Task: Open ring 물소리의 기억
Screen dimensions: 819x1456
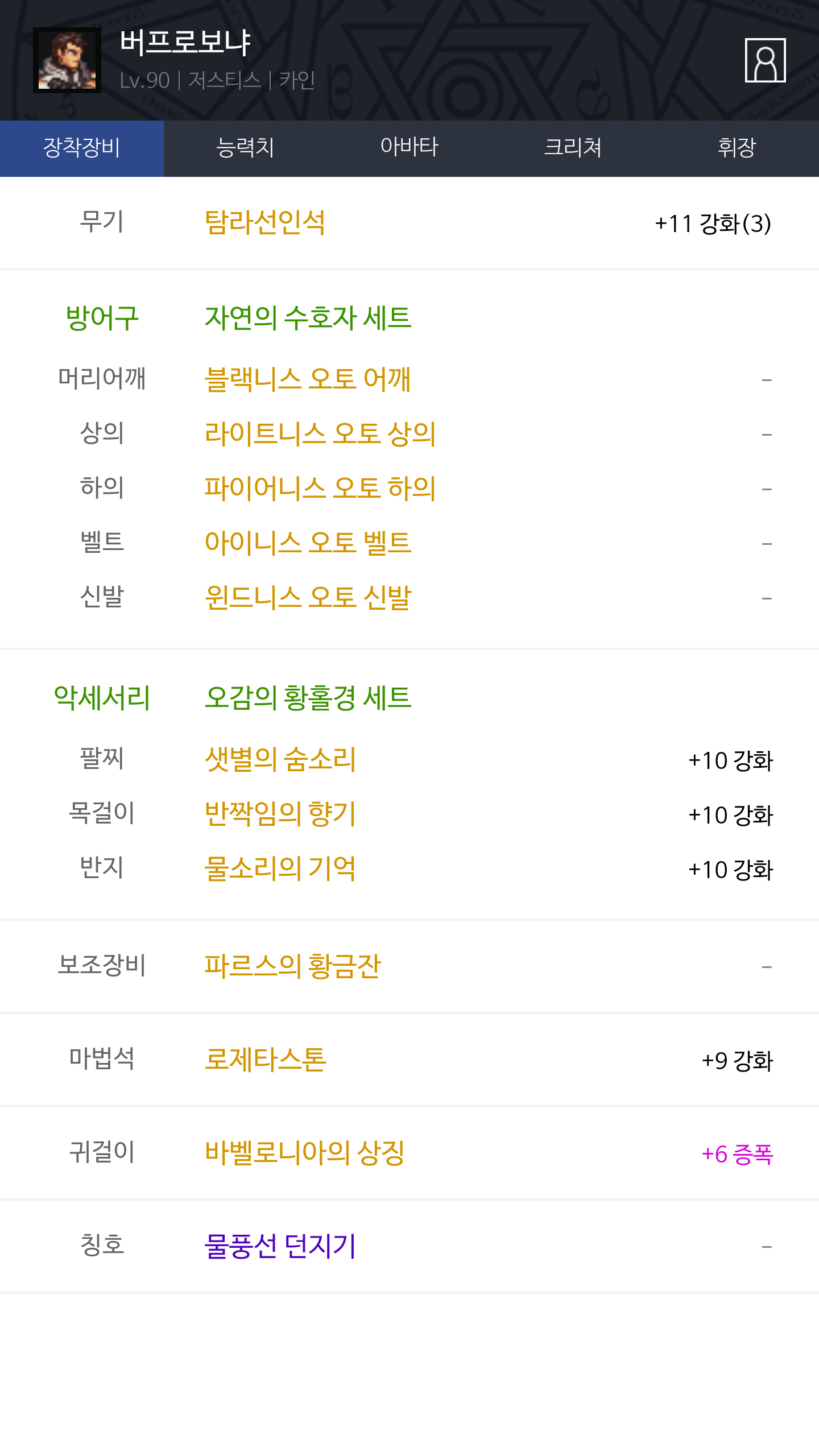Action: 280,868
